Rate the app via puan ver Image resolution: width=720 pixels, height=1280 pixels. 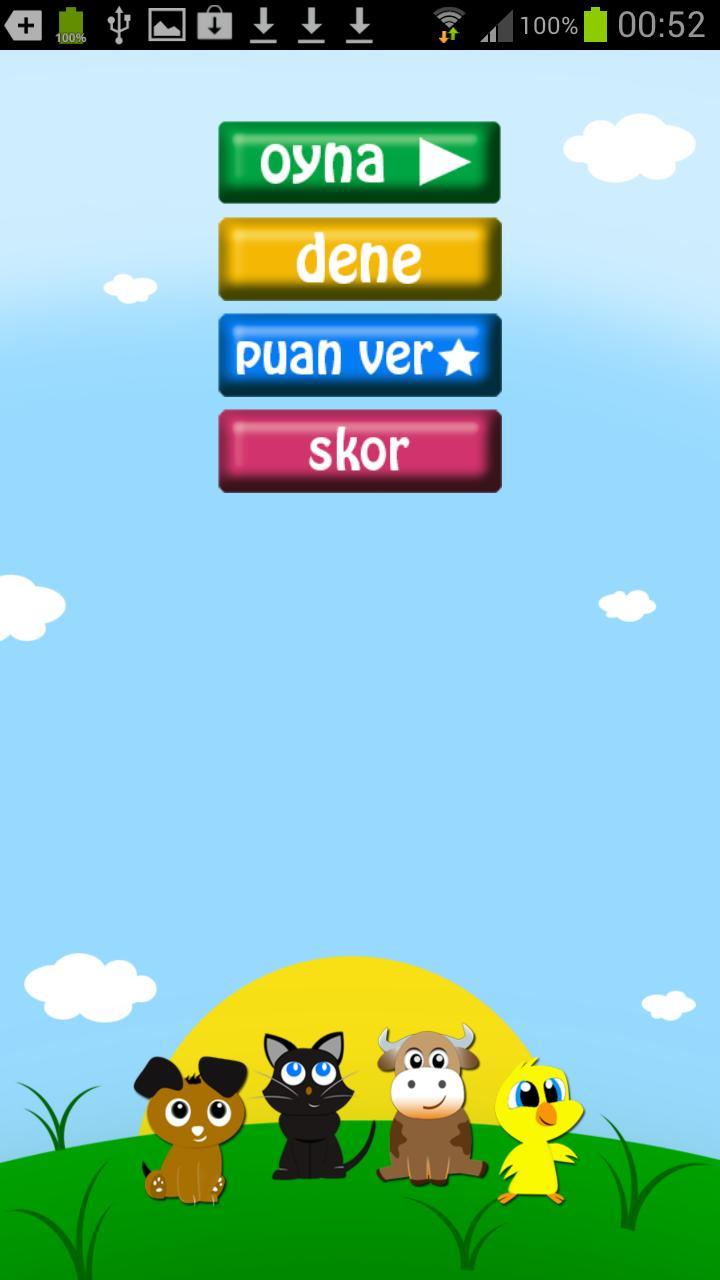point(359,355)
